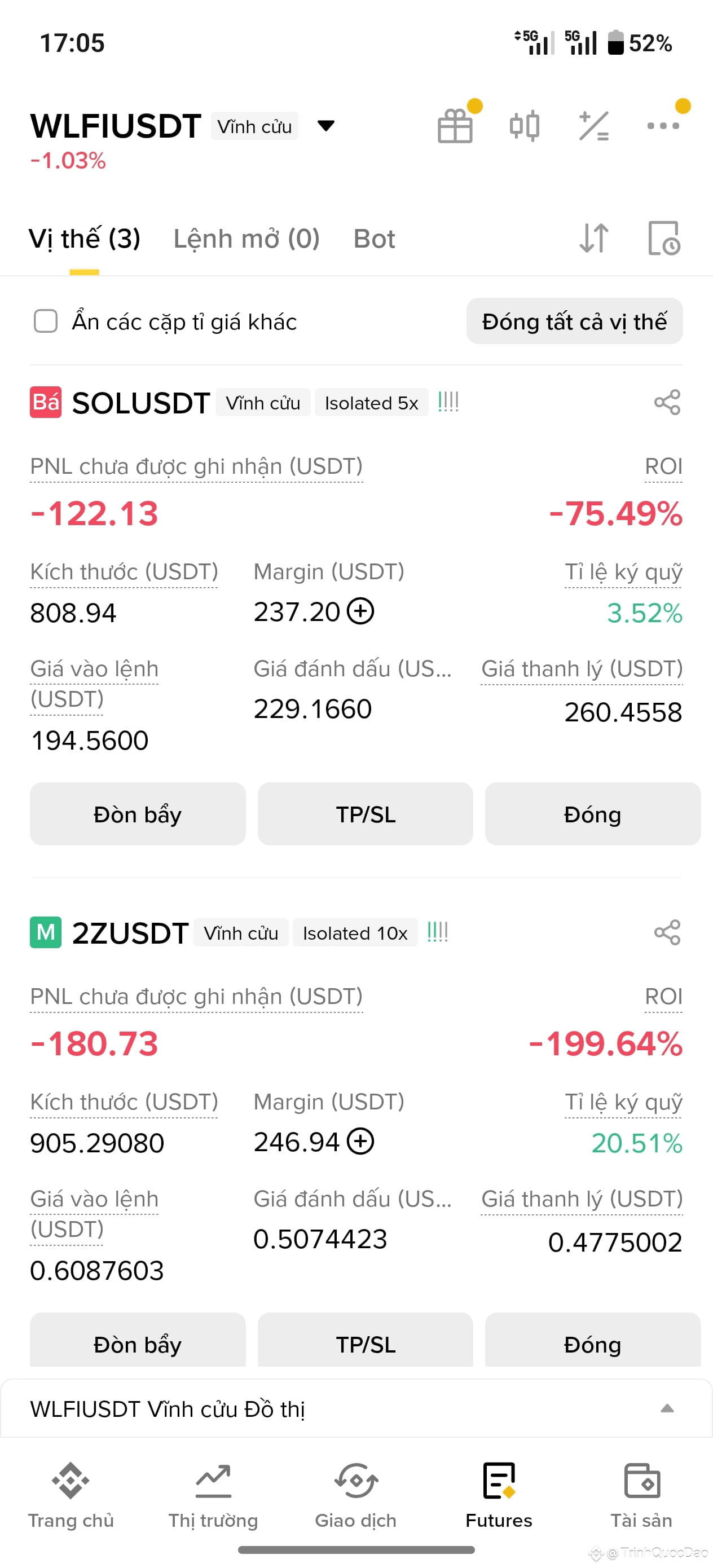
Task: Add margin to the 2ZUSDT position
Action: pyautogui.click(x=360, y=1141)
